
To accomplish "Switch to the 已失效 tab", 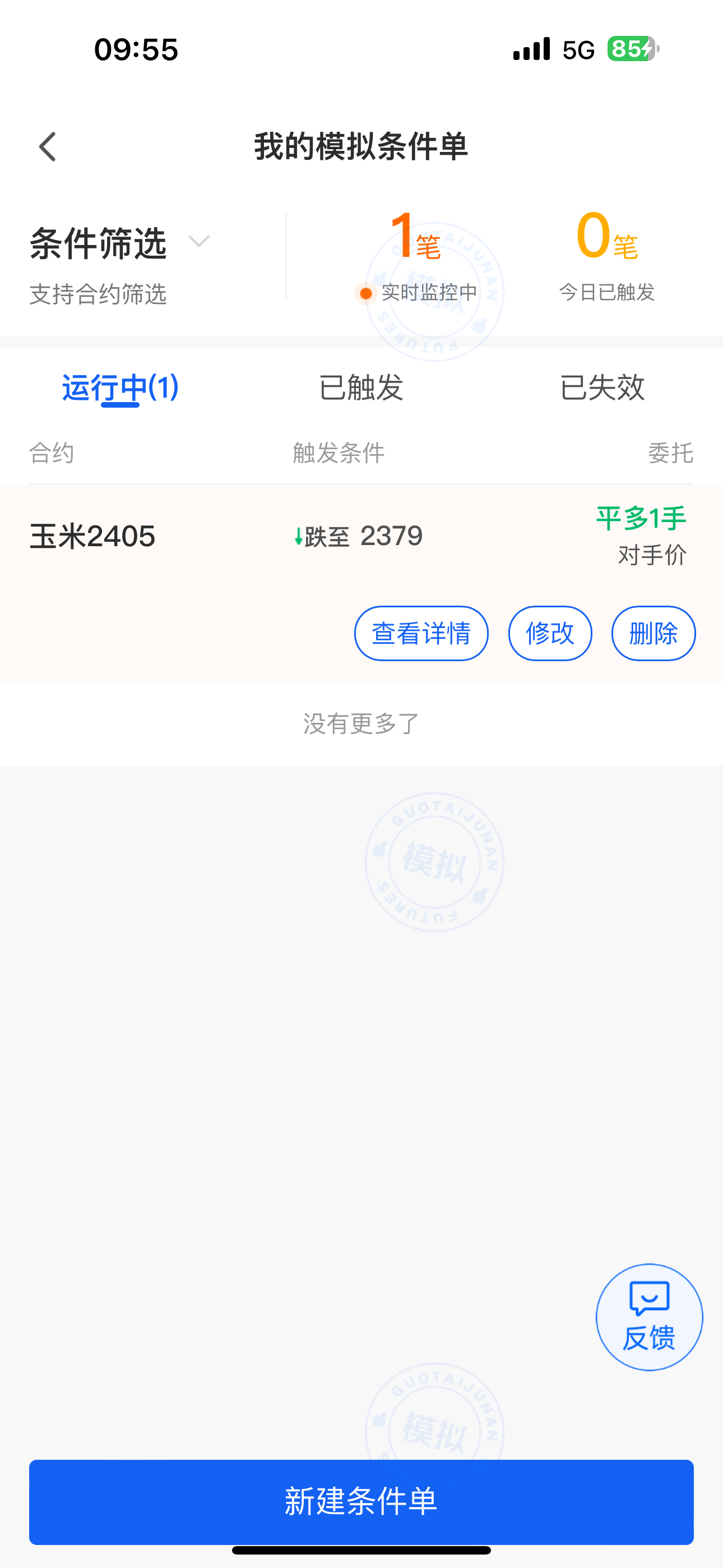I will tap(601, 387).
